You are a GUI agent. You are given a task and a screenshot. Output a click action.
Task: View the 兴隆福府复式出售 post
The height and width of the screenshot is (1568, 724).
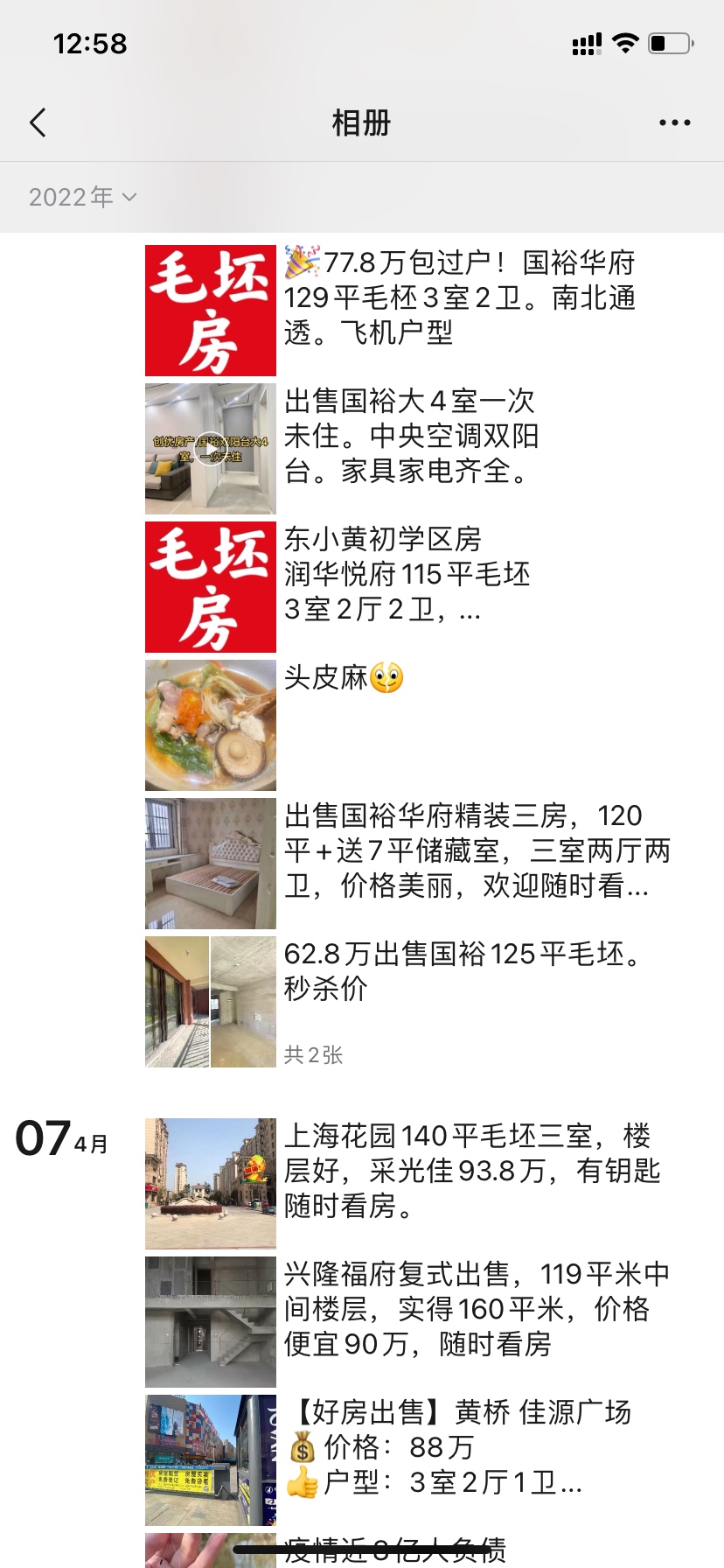coord(476,1309)
